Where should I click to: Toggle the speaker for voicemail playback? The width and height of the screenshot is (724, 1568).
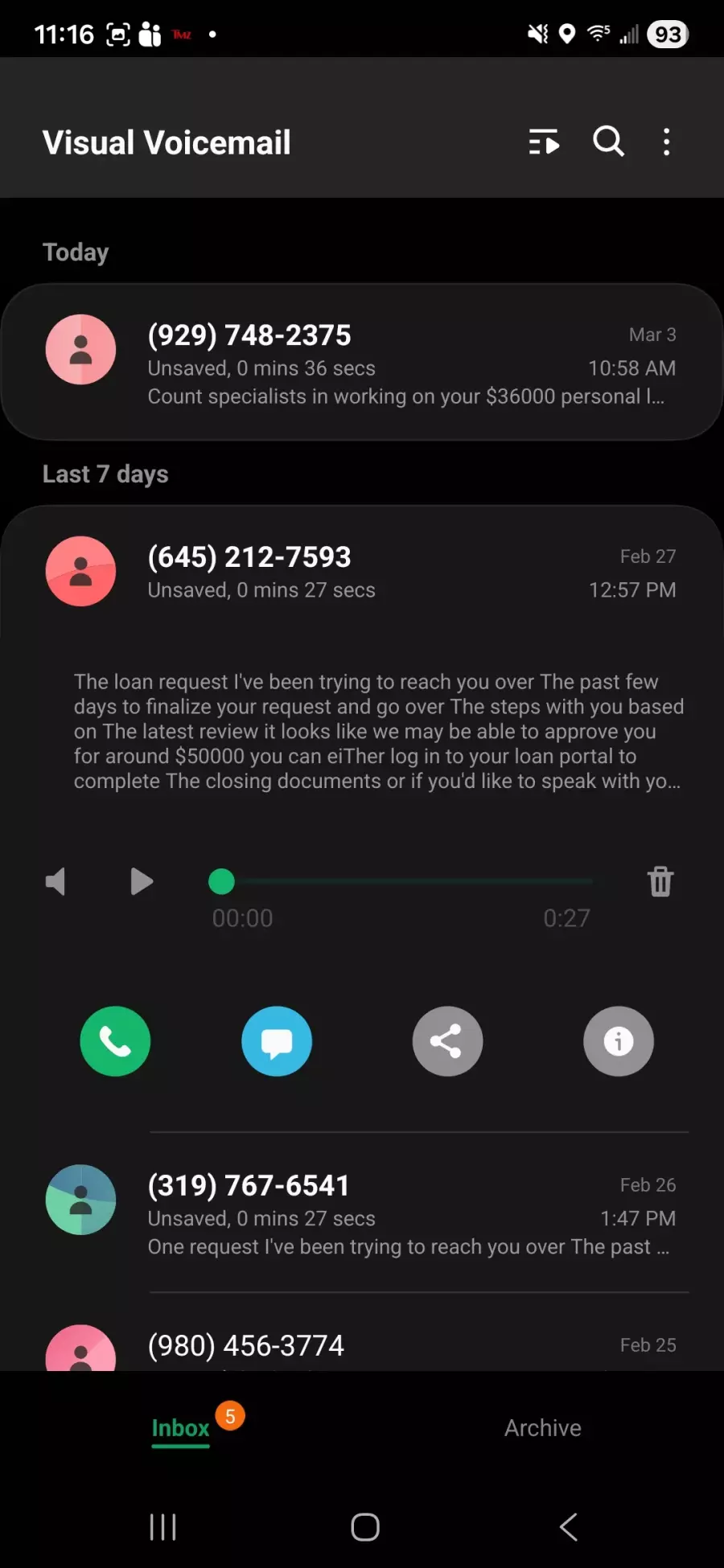[x=56, y=881]
